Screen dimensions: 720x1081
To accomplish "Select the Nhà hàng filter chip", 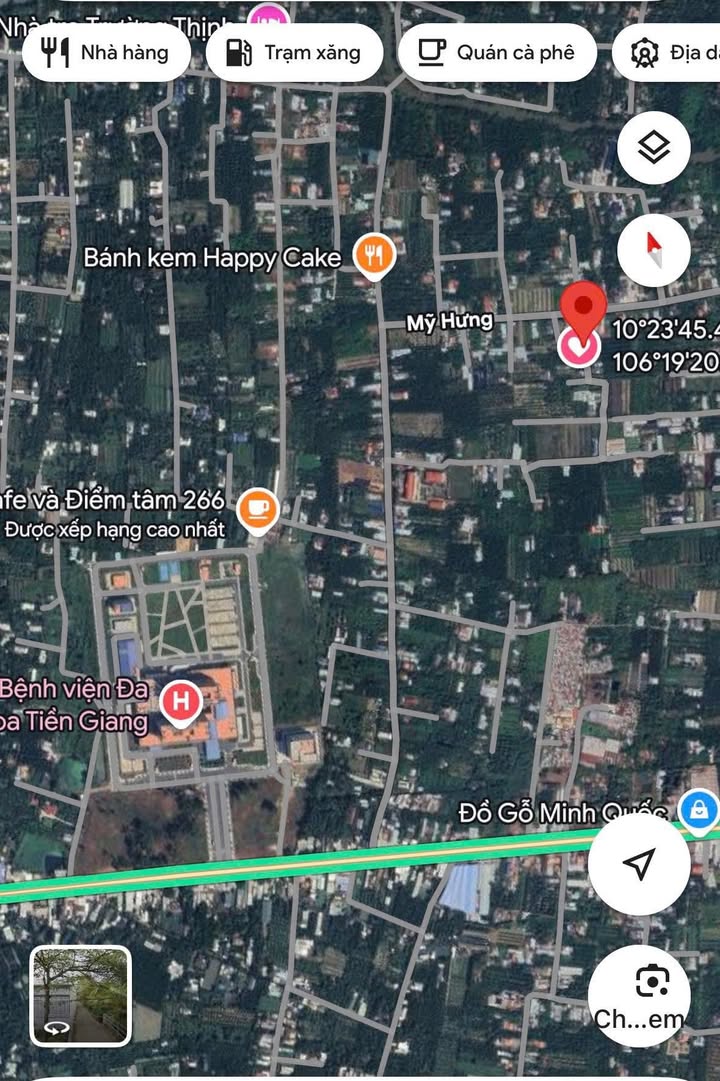I will tap(106, 52).
